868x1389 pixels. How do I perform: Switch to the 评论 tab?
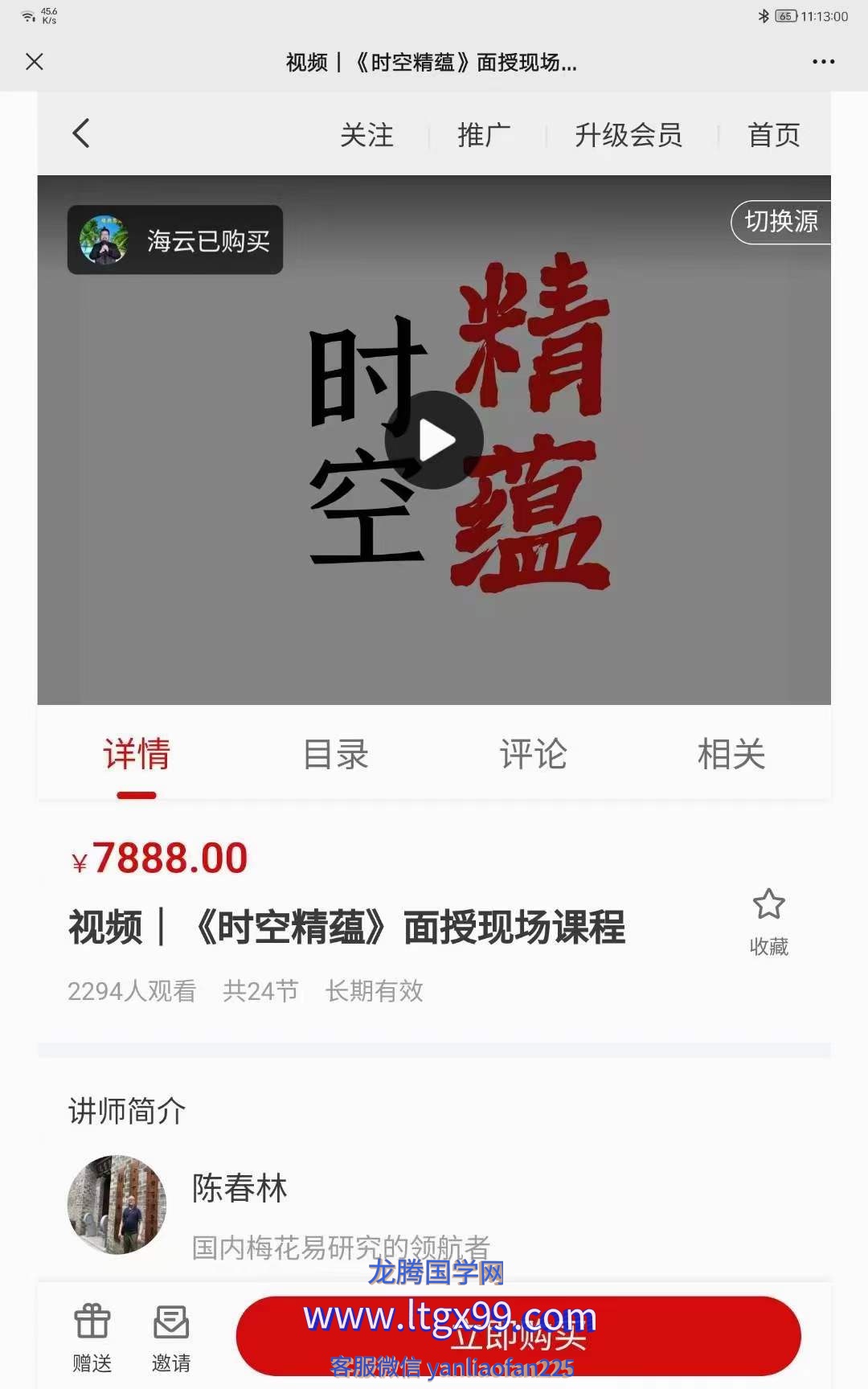click(533, 754)
